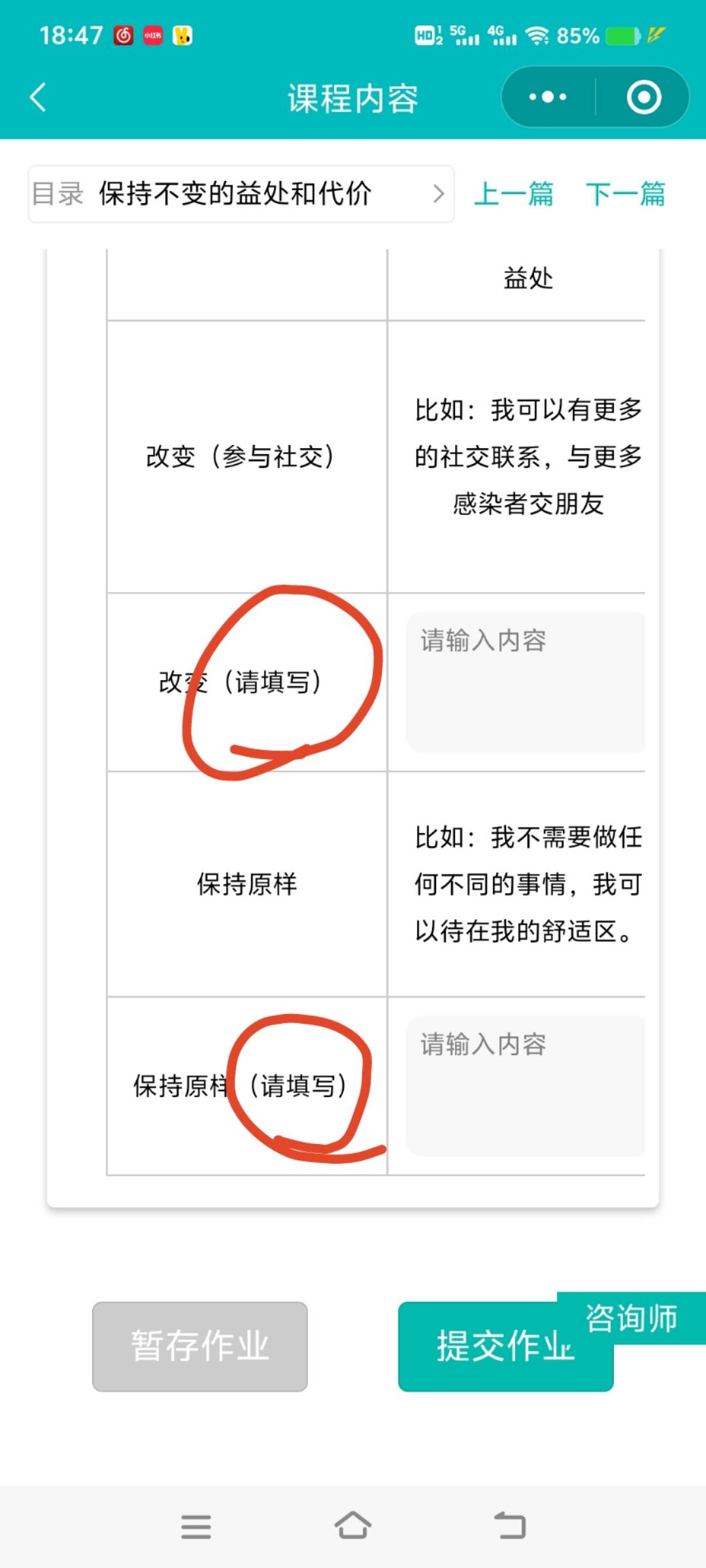Close the mini program with the circle icon
Screen dimensions: 706x1568
tap(644, 98)
